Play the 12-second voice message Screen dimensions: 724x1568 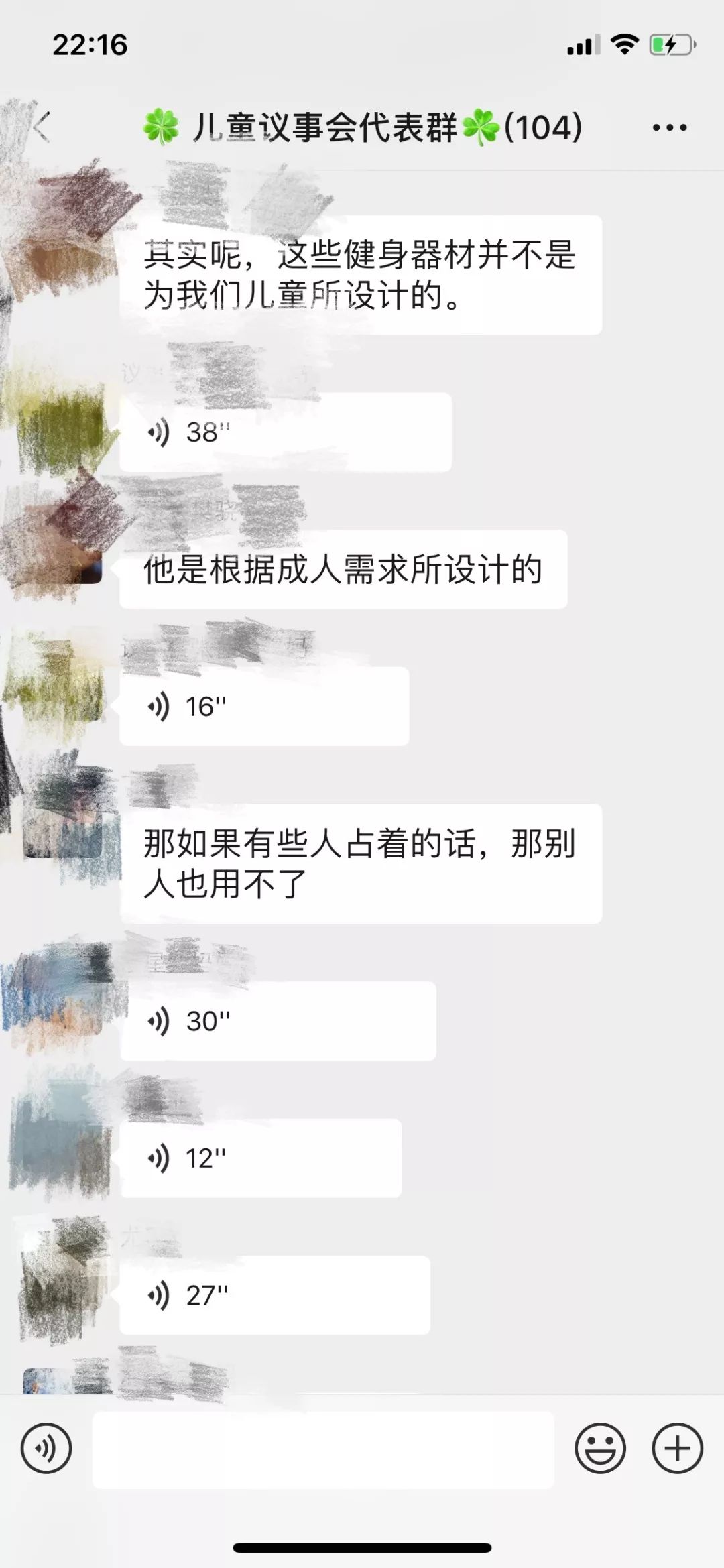pyautogui.click(x=260, y=1158)
